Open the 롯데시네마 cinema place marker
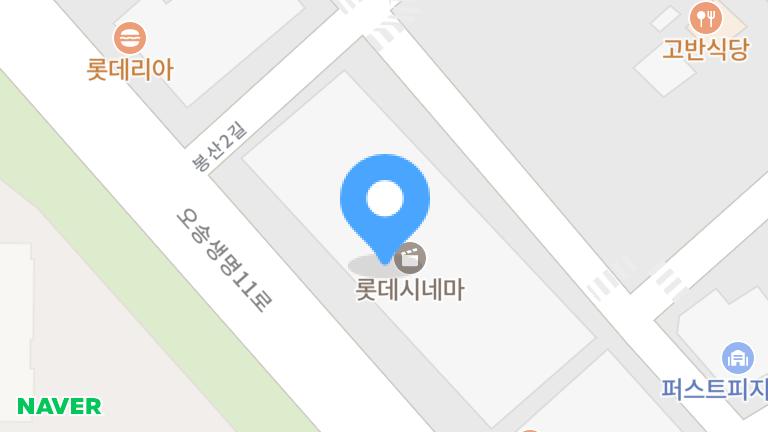This screenshot has width=768, height=432. point(410,258)
